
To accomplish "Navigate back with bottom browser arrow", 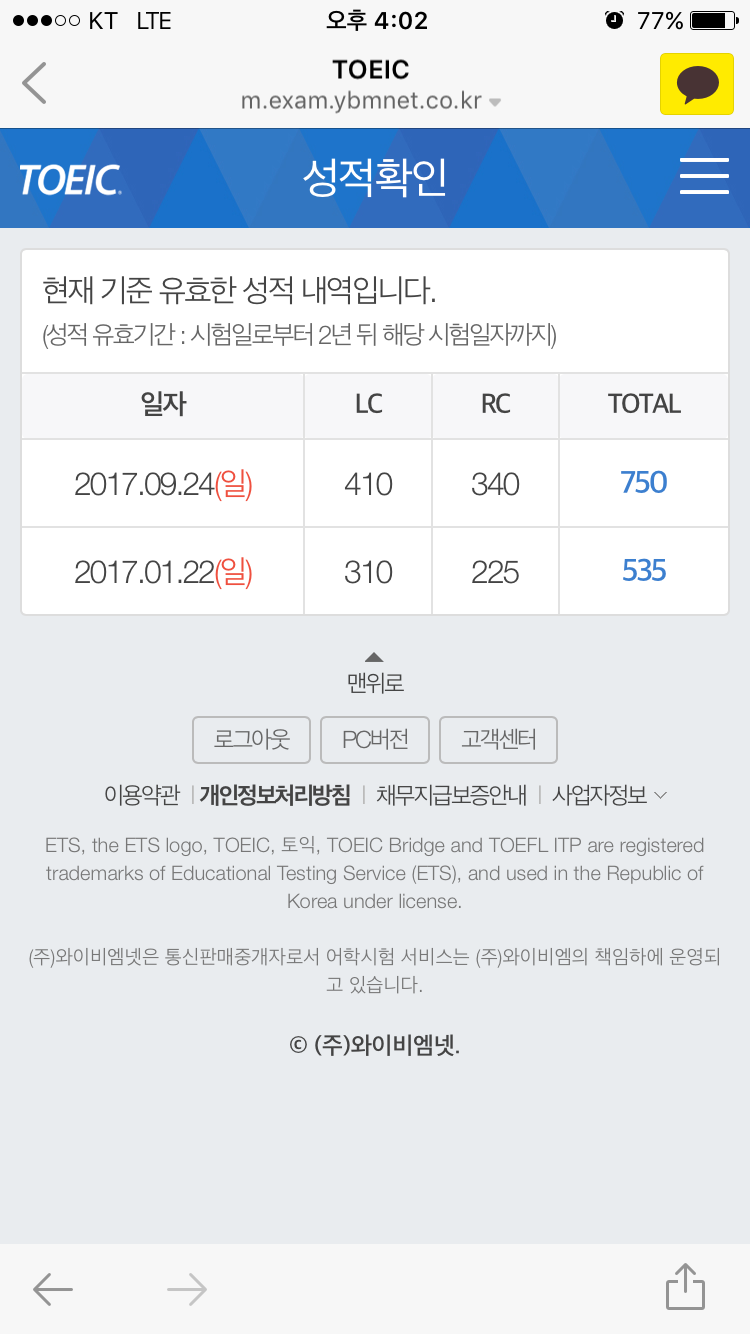I will (53, 1289).
